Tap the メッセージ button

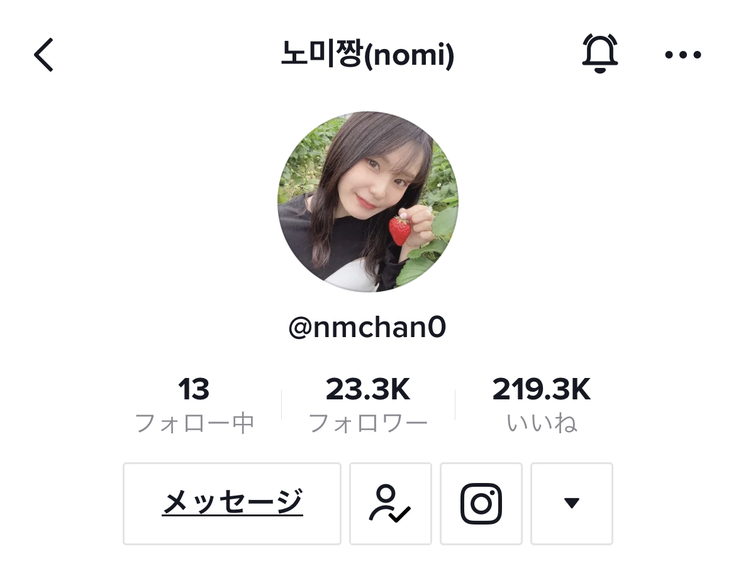[232, 503]
